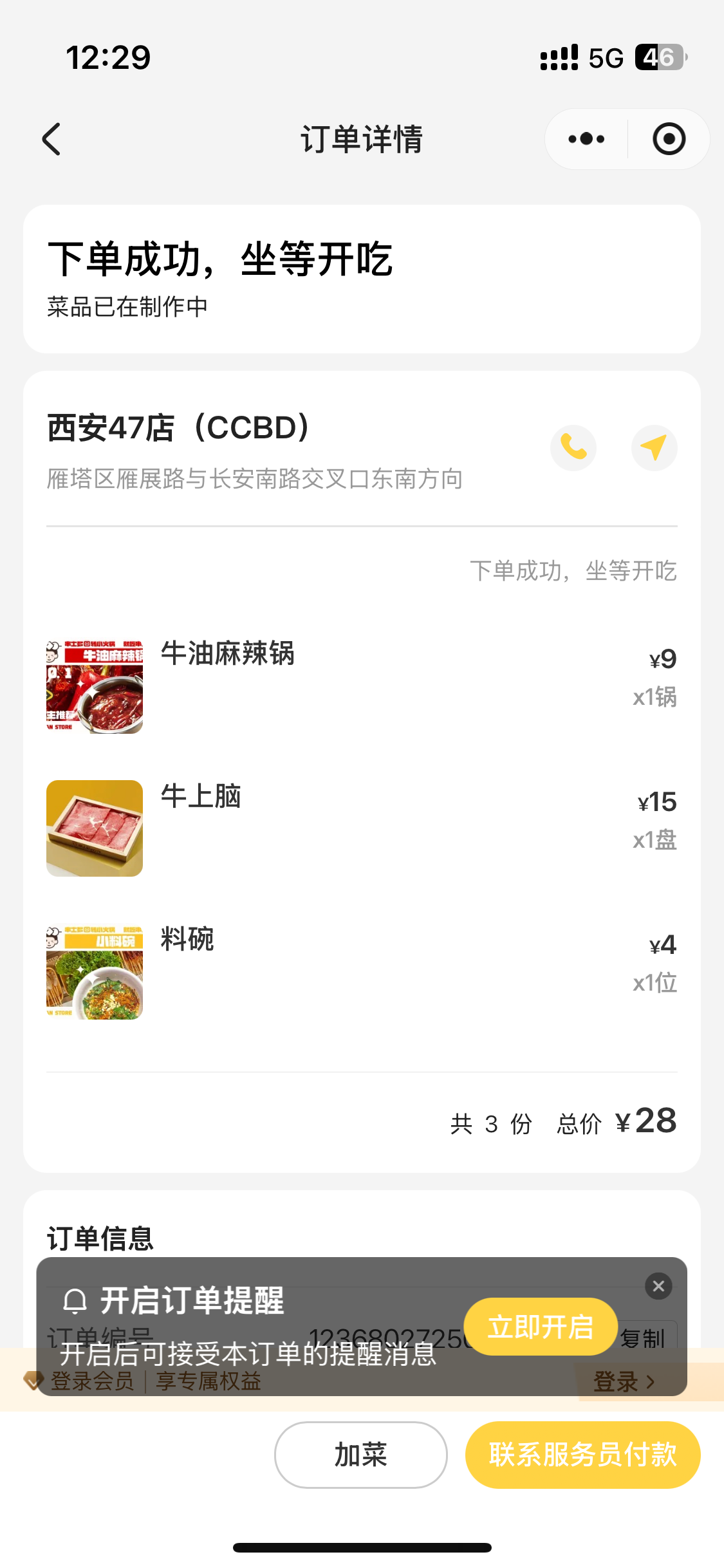This screenshot has height=1568, width=724.
Task: Add more dishes with 加菜
Action: point(360,1455)
